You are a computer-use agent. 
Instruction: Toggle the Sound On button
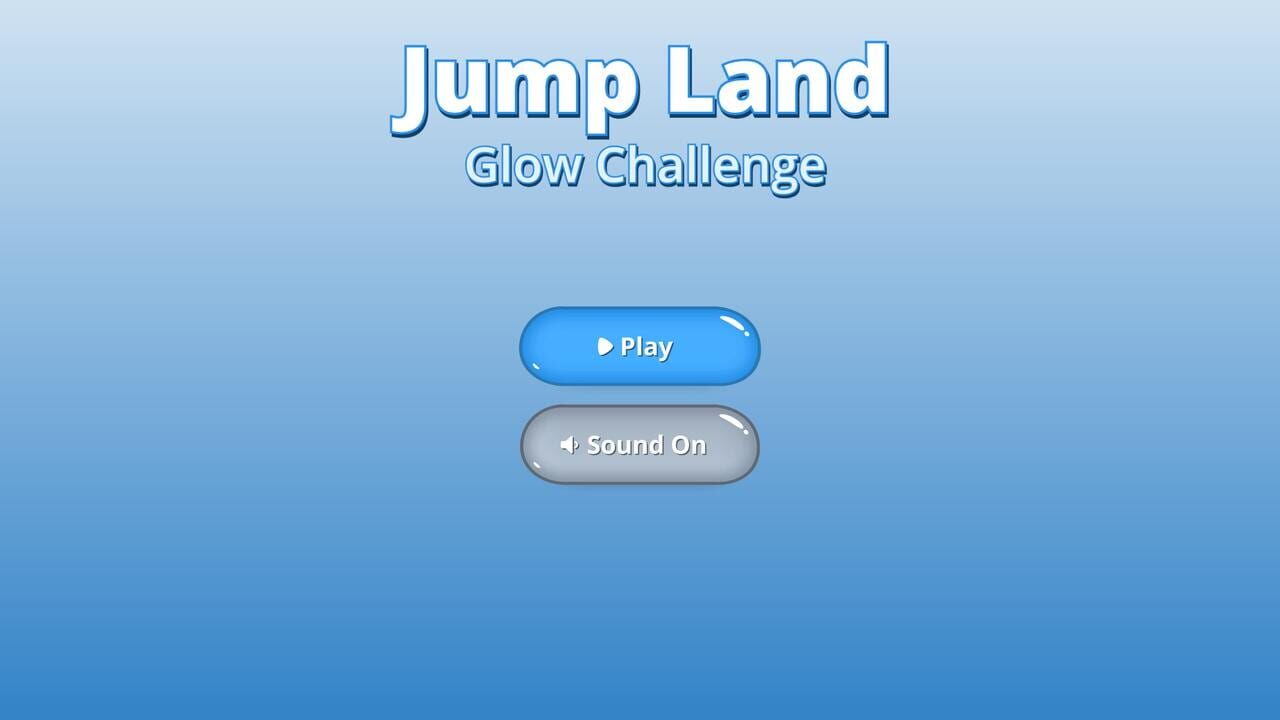639,445
